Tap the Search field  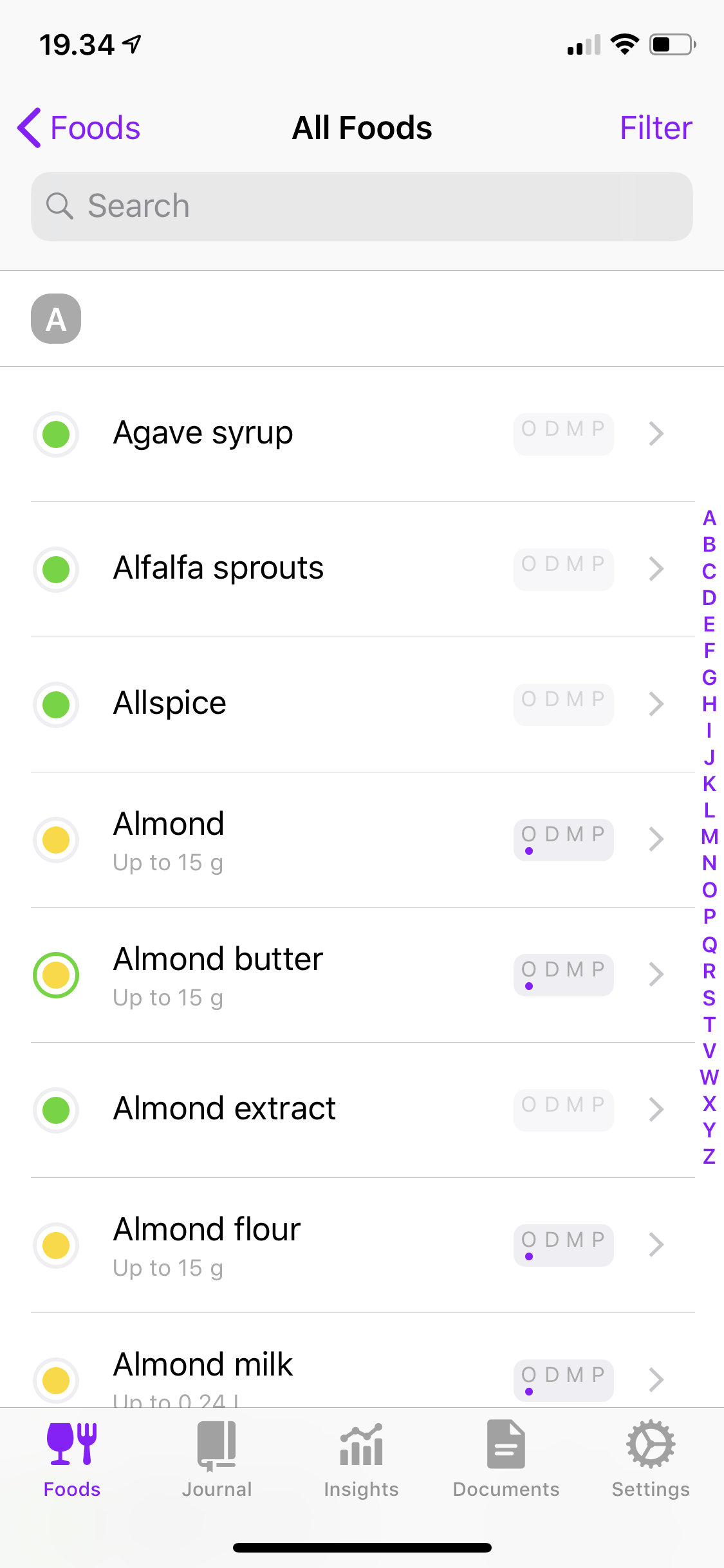(362, 207)
